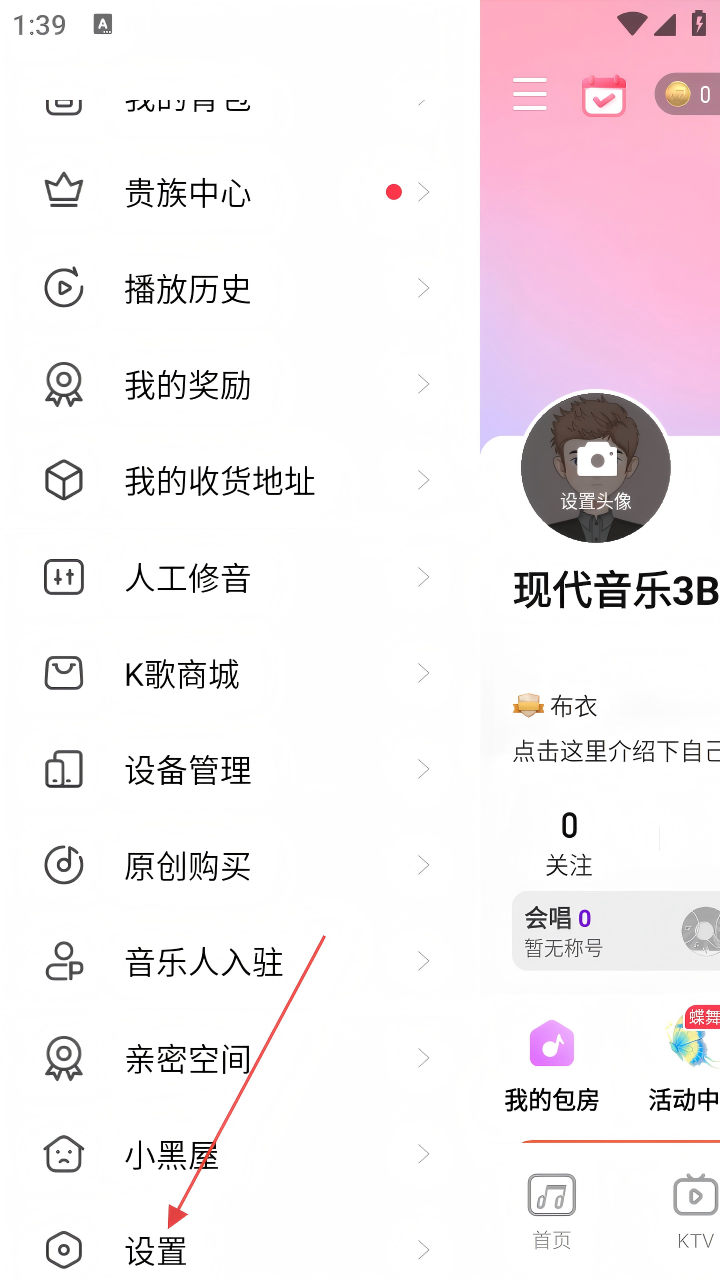720x1280 pixels.
Task: Switch to the KTV tab
Action: pyautogui.click(x=695, y=1212)
